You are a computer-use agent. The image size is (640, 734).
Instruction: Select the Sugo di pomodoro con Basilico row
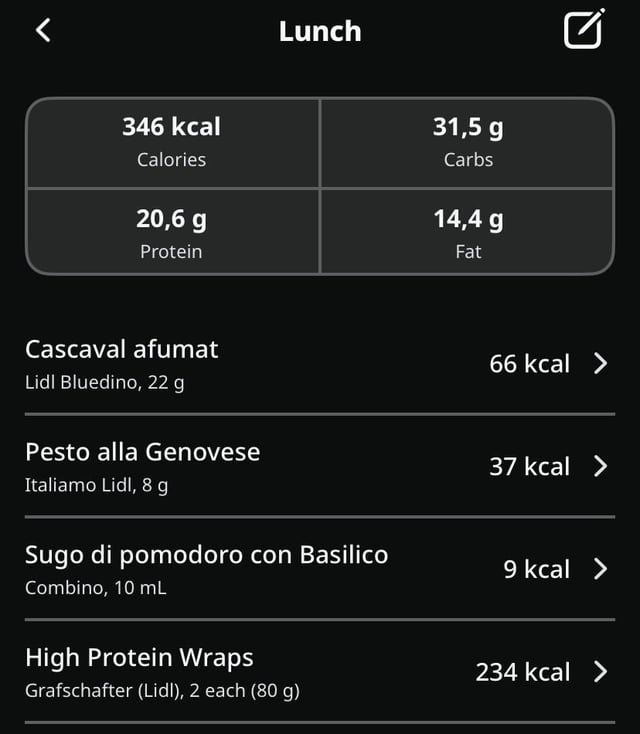(319, 569)
